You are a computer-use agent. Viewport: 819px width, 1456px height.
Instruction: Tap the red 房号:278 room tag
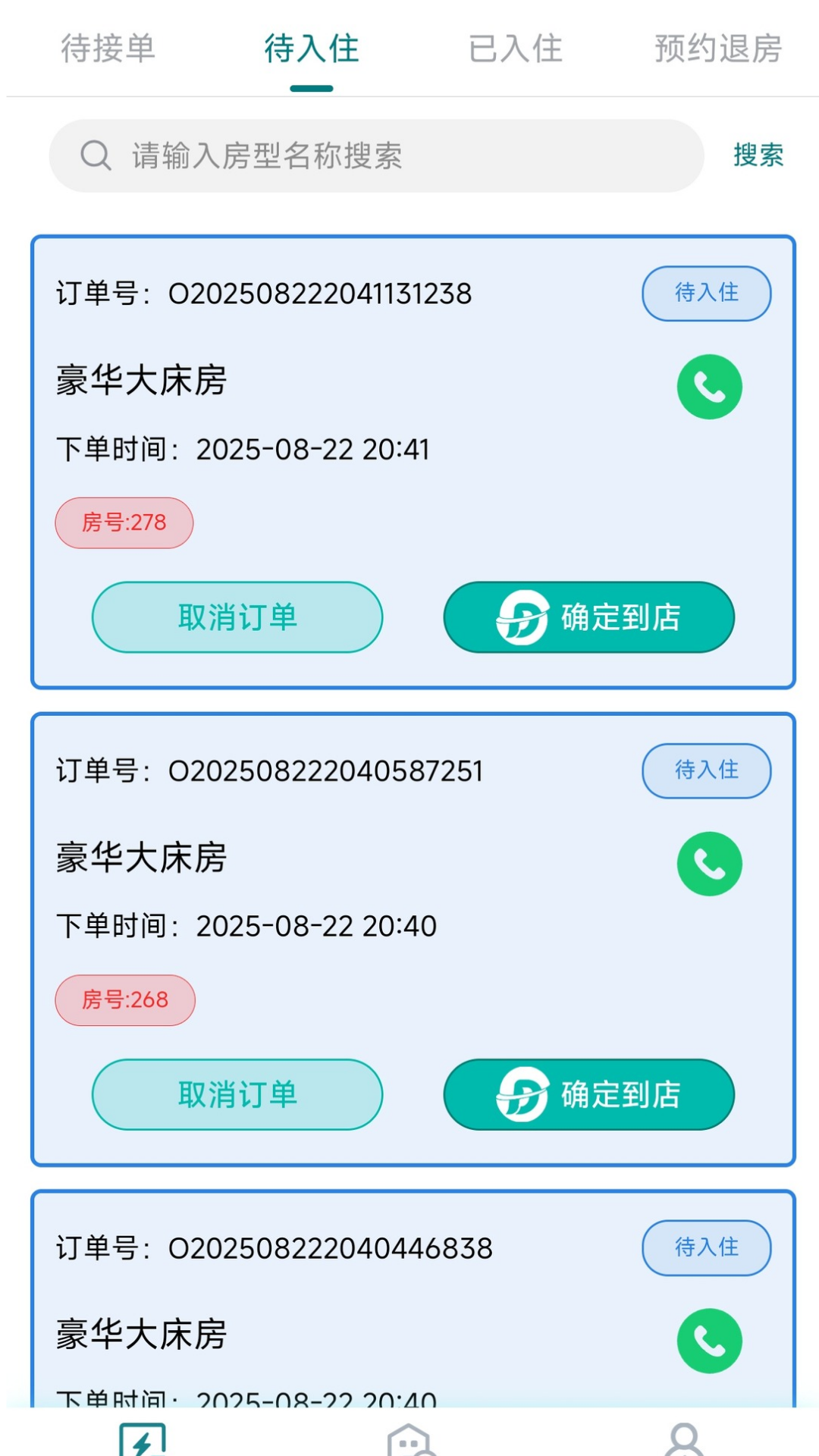(124, 522)
